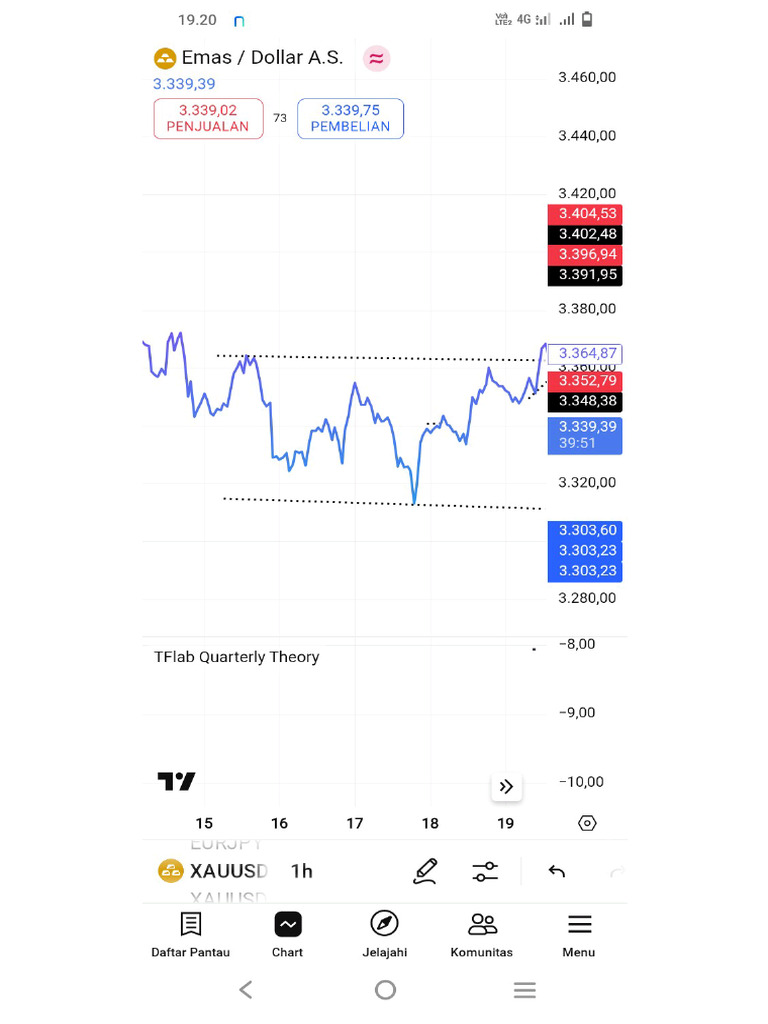Open chart settings sliders icon
This screenshot has width=768, height=1024.
click(x=485, y=871)
